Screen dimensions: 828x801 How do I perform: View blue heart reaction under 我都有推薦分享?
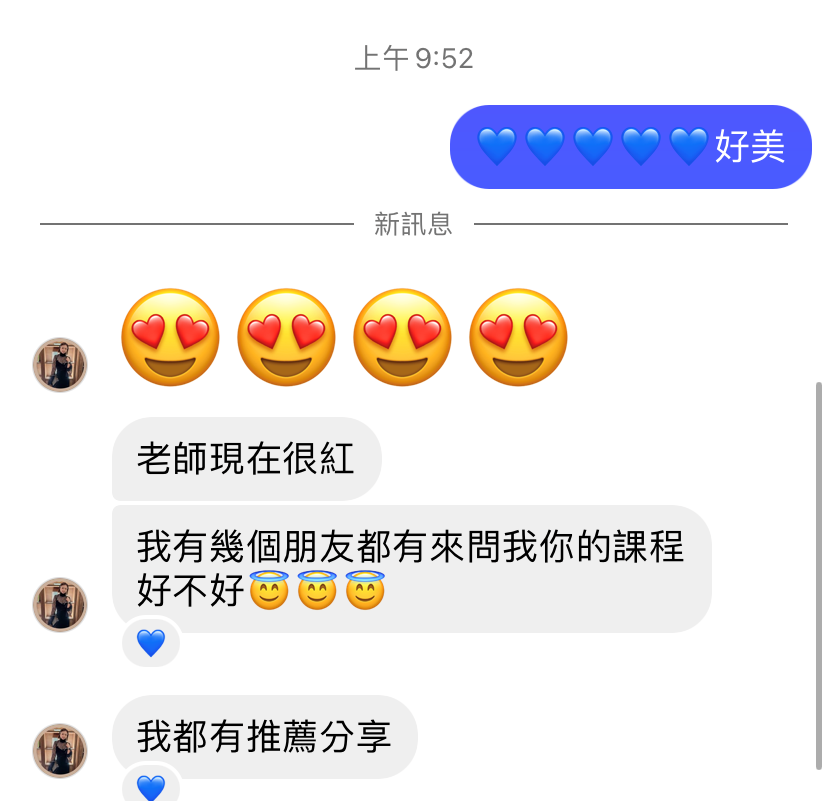coord(151,788)
